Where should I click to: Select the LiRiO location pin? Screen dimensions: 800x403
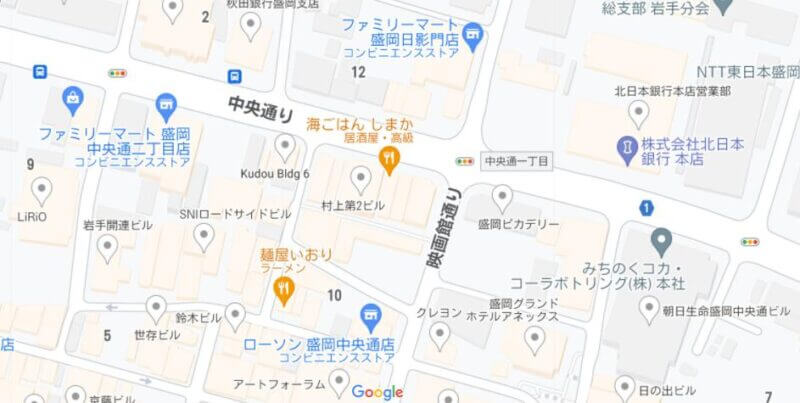[41, 189]
